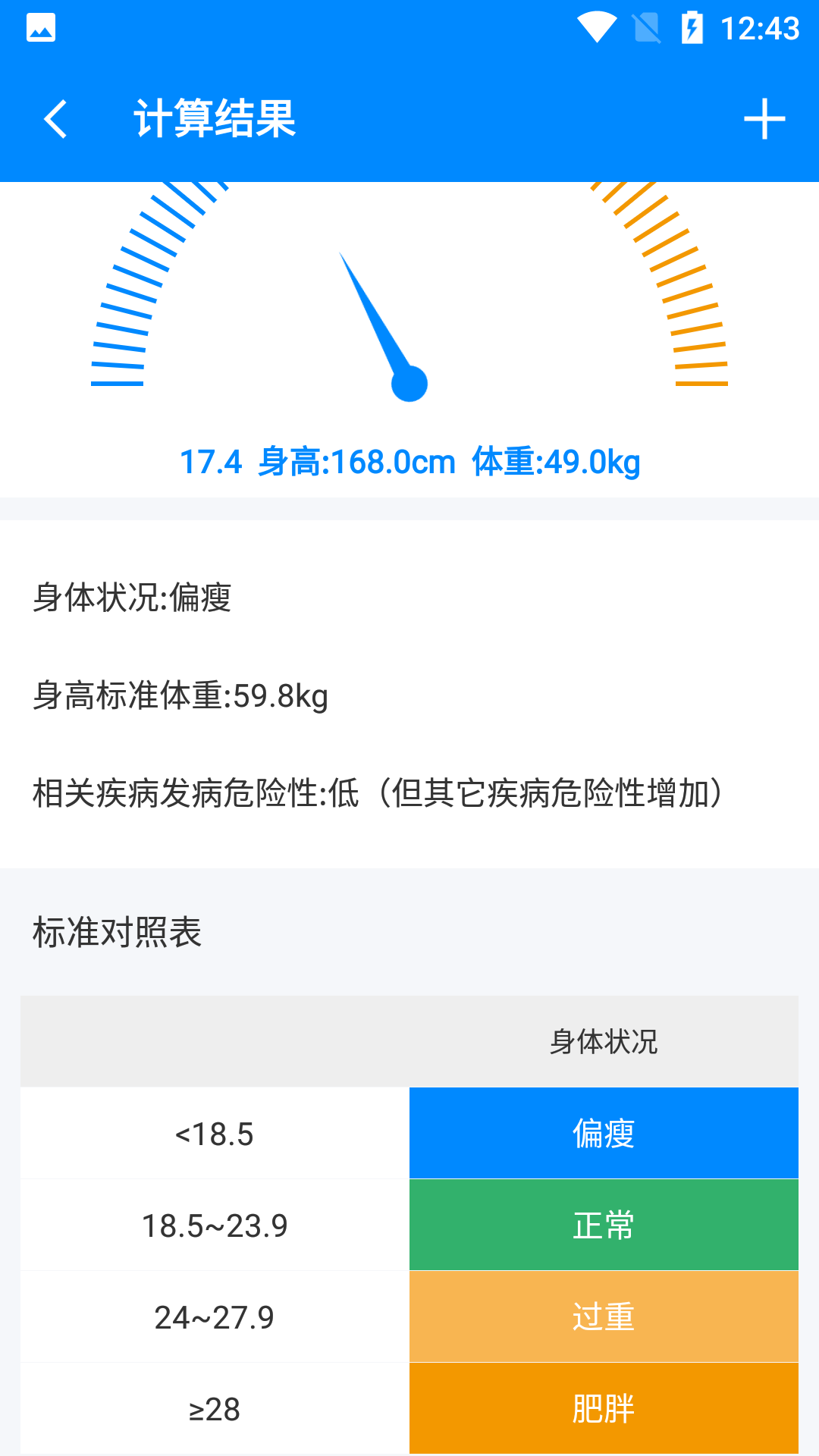This screenshot has width=819, height=1456.
Task: Tap the clock showing 12:43
Action: [761, 28]
